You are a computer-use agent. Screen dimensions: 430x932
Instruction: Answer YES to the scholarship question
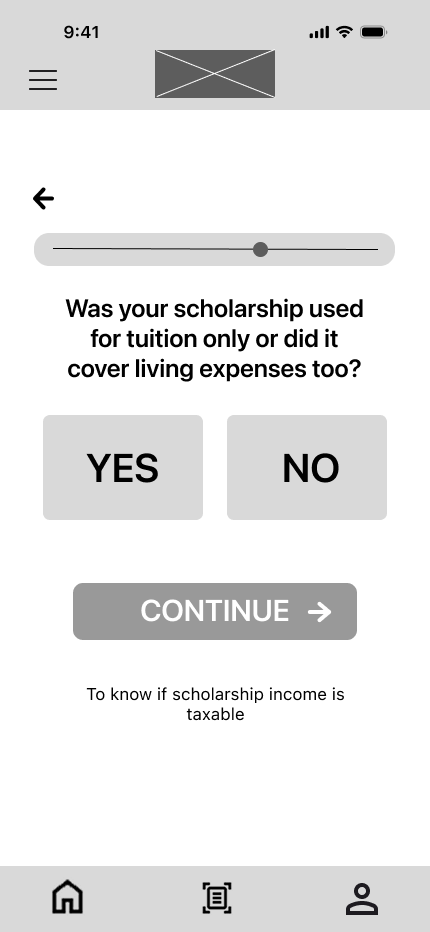[123, 467]
